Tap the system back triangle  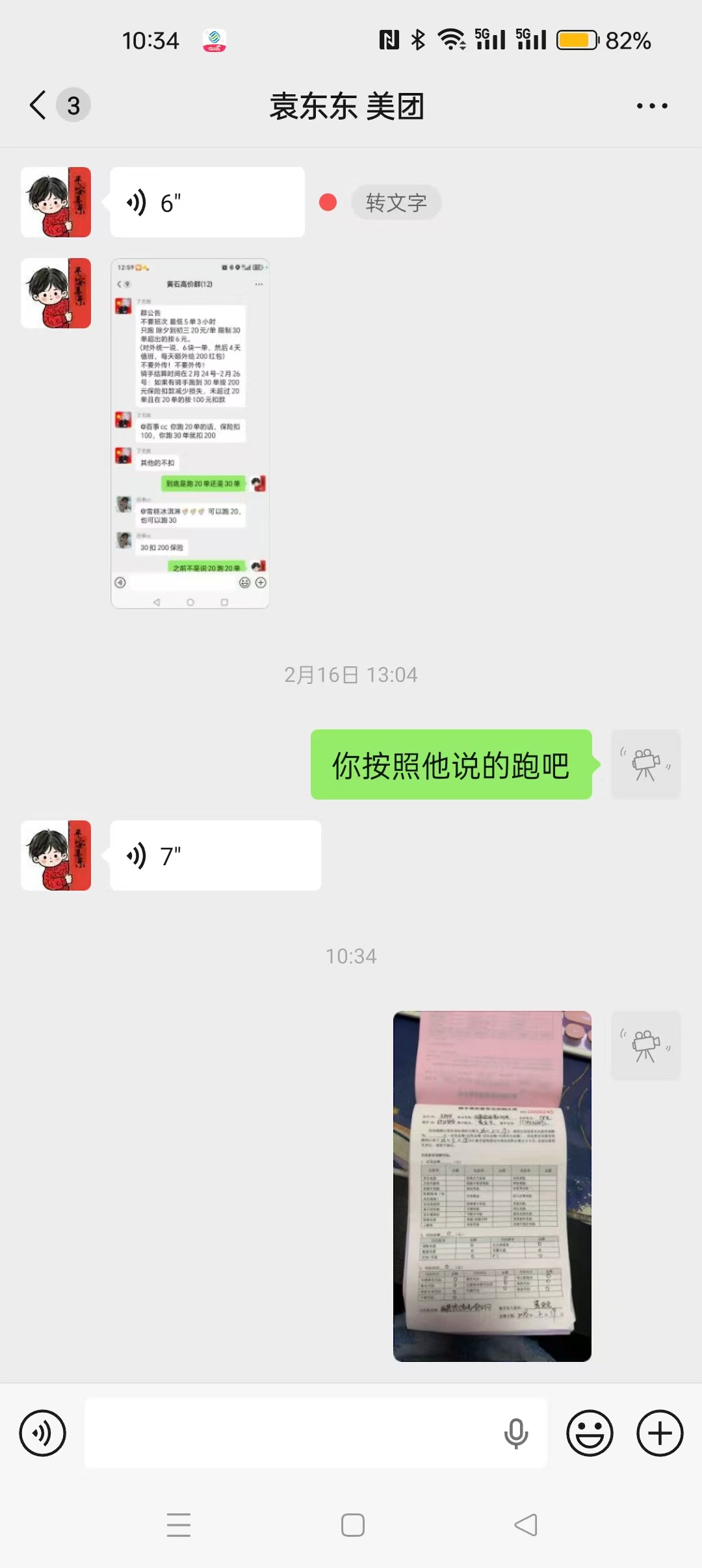pyautogui.click(x=526, y=1525)
